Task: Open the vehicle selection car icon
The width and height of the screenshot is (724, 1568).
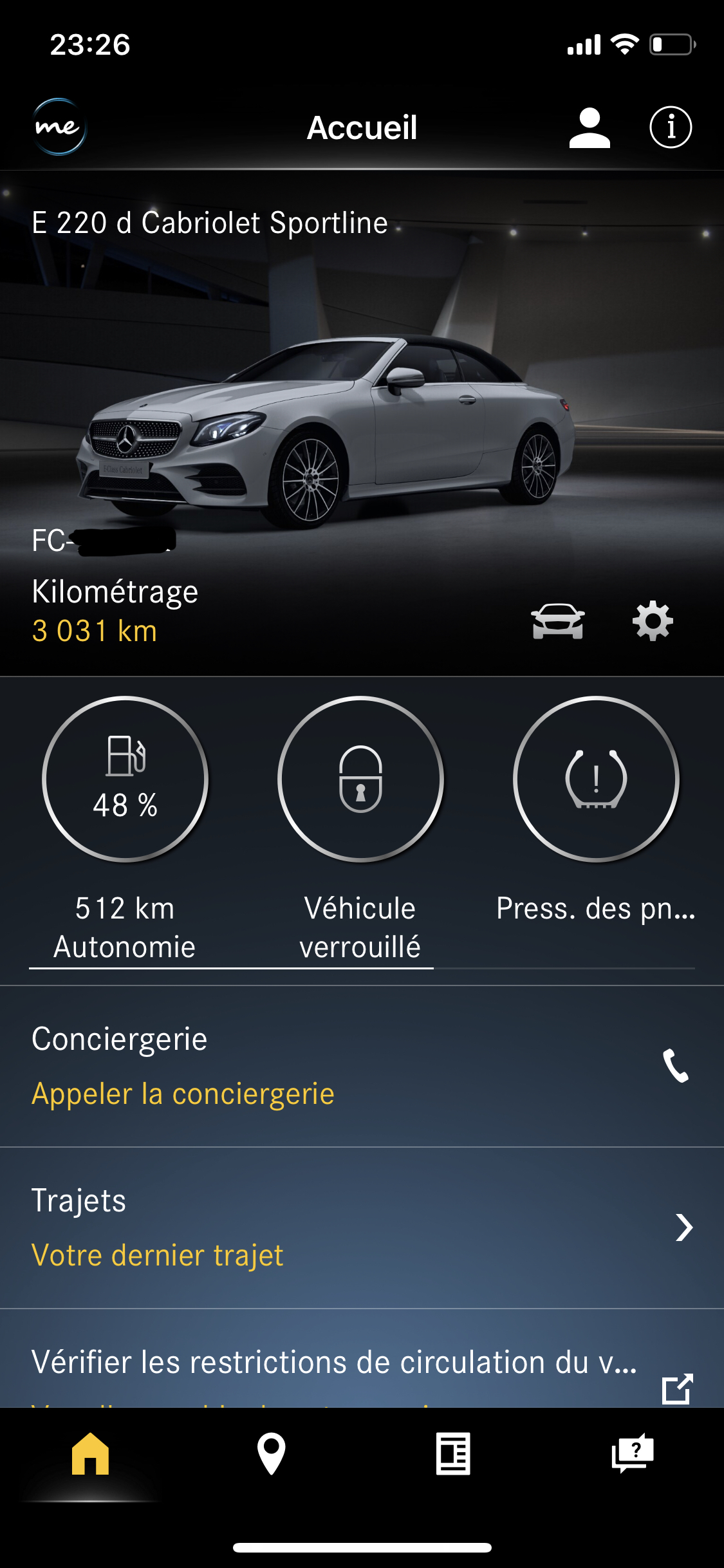Action: click(557, 621)
